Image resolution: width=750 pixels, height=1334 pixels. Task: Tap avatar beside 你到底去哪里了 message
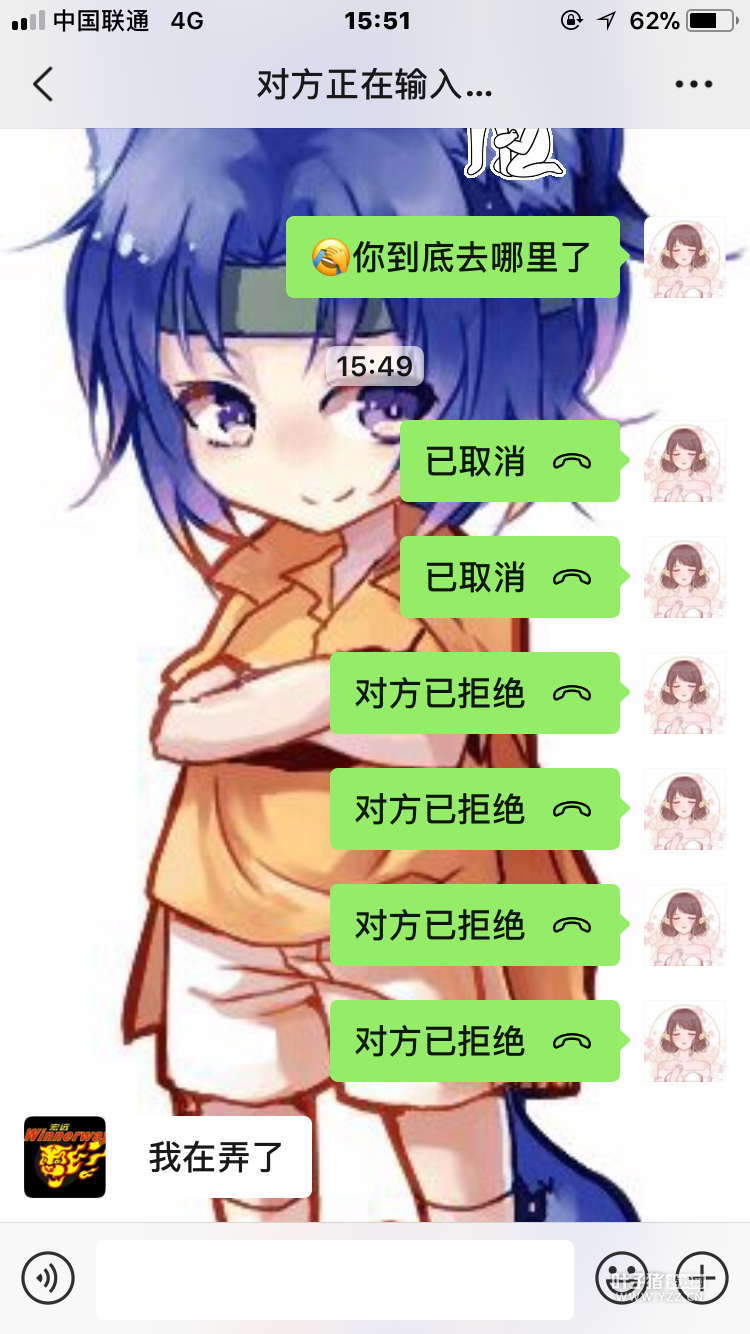(x=685, y=257)
